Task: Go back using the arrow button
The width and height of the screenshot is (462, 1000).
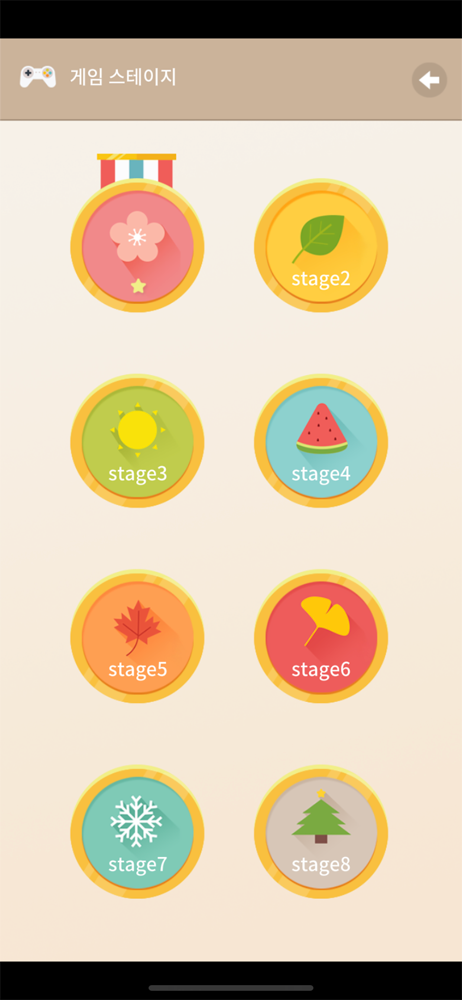Action: point(429,80)
